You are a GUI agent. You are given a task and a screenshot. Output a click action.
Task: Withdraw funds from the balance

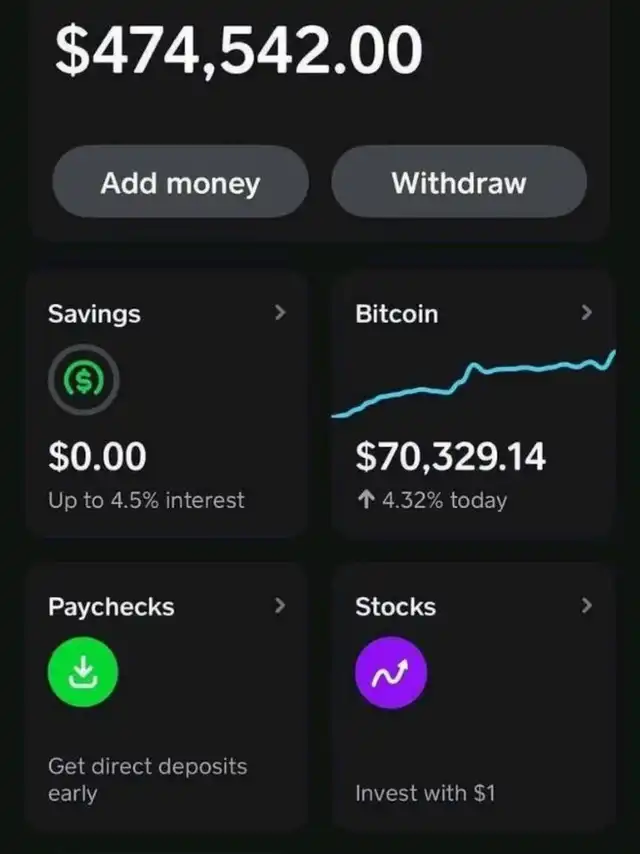pos(459,183)
